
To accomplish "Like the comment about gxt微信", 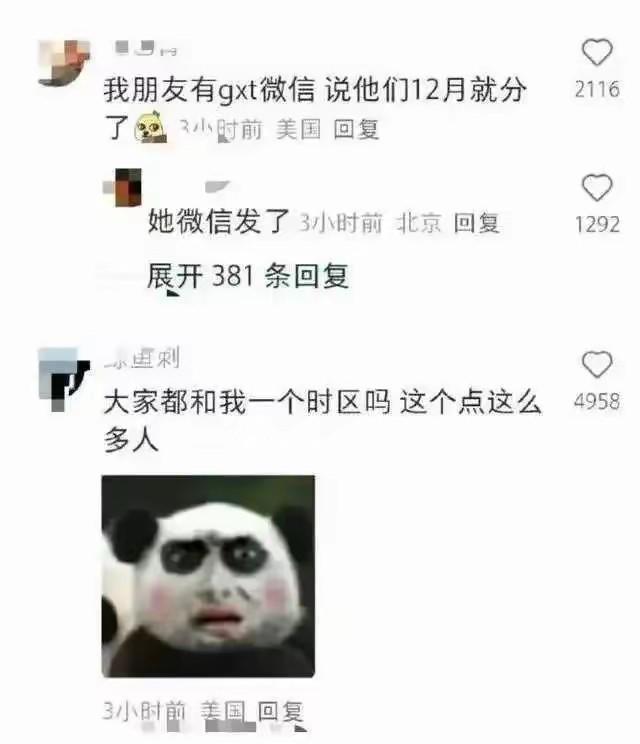I will tap(597, 53).
